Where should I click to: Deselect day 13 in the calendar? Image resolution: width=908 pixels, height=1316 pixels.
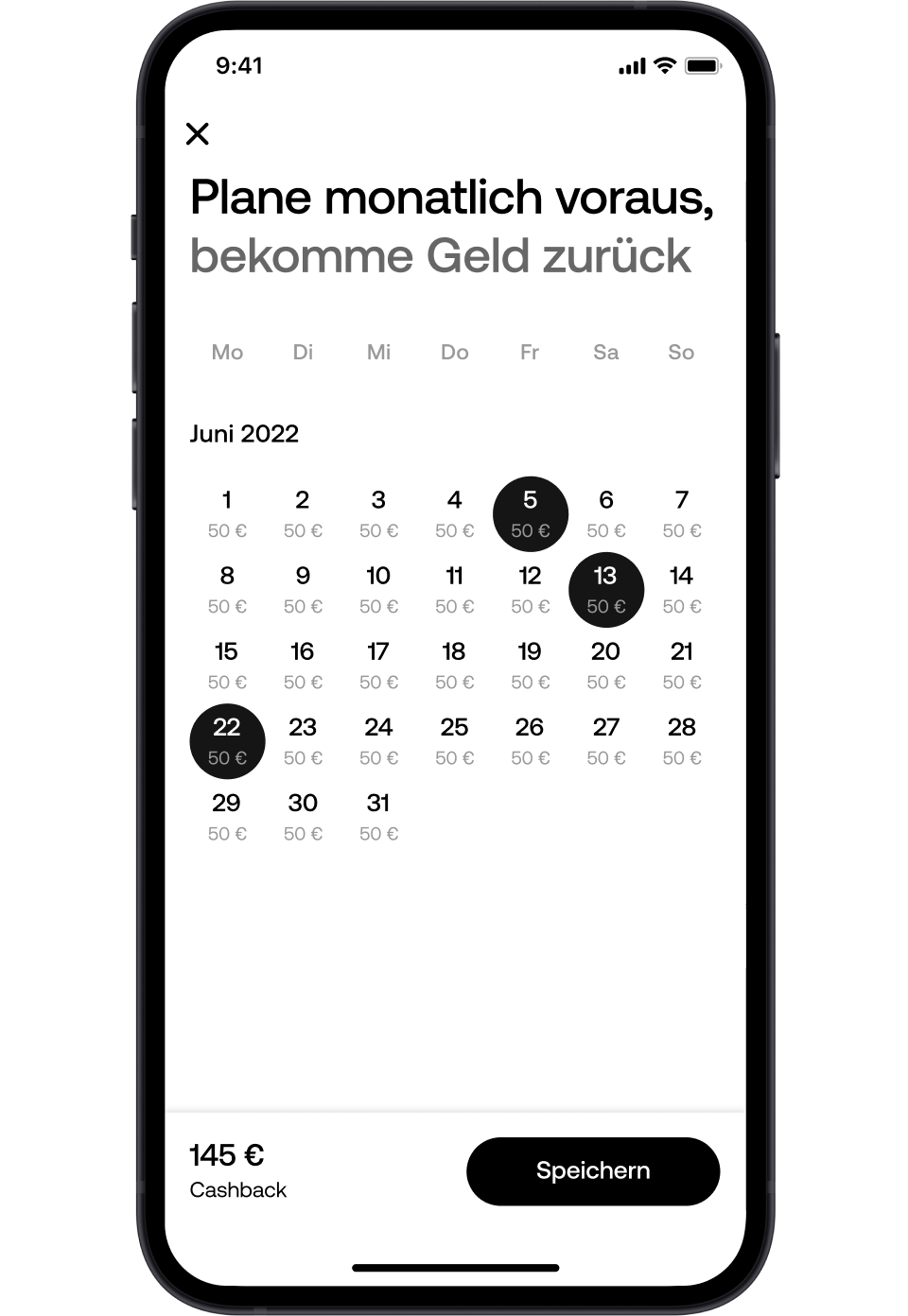coord(605,589)
